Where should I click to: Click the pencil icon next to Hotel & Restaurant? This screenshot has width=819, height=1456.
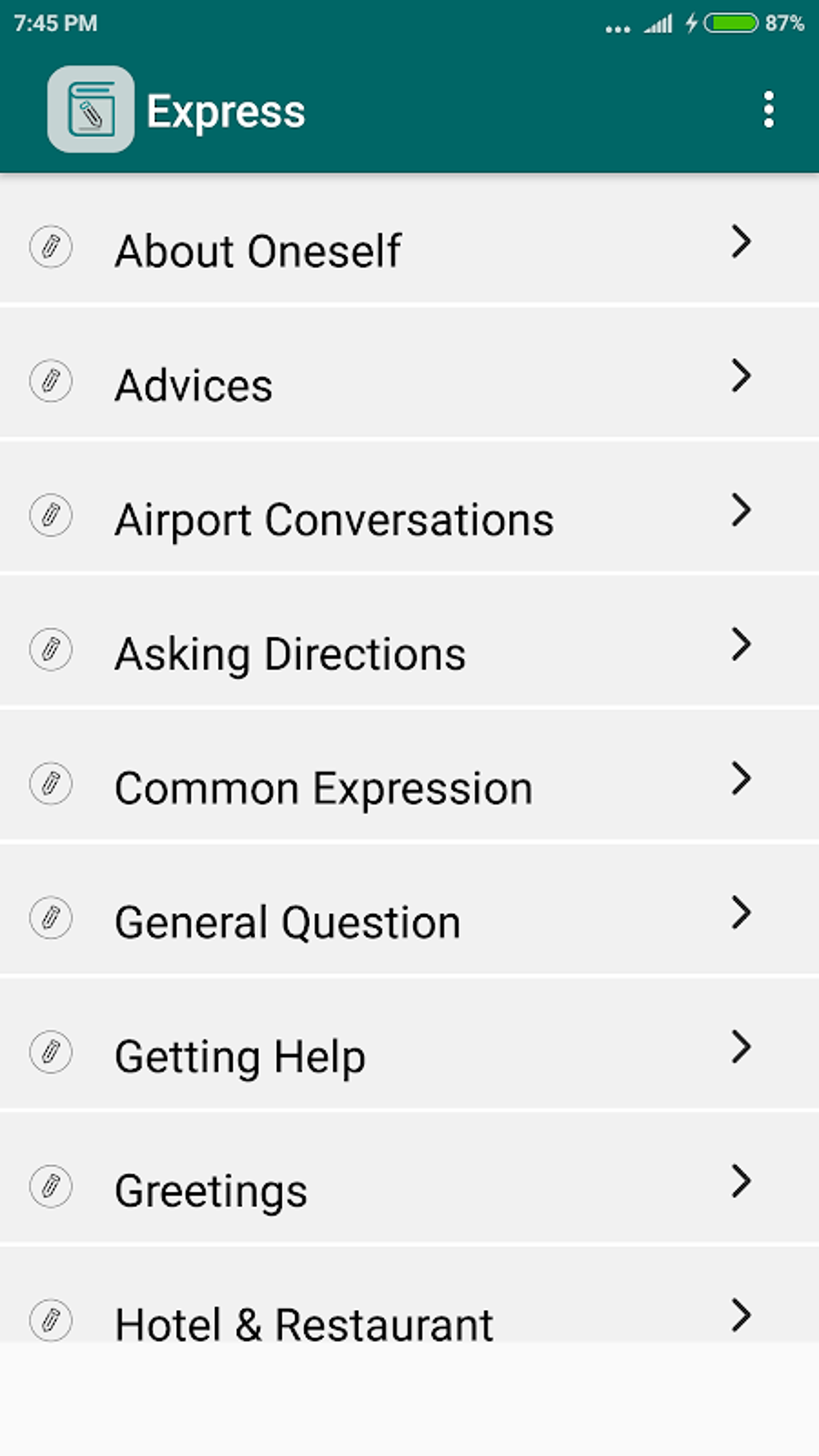pyautogui.click(x=51, y=1319)
